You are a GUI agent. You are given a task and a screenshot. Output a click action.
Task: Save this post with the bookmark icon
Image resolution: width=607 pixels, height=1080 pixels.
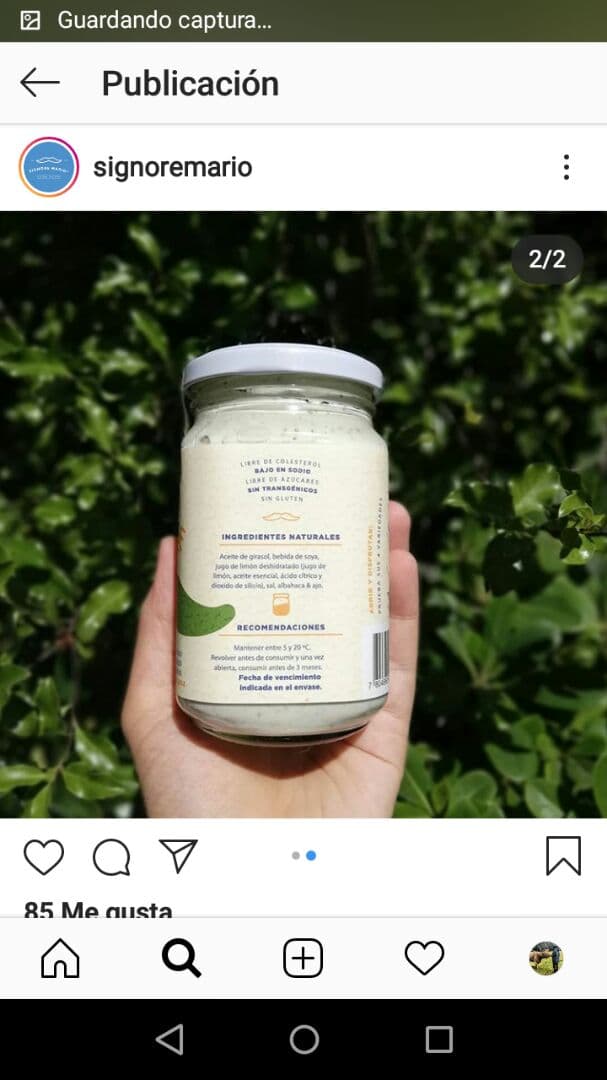[563, 856]
